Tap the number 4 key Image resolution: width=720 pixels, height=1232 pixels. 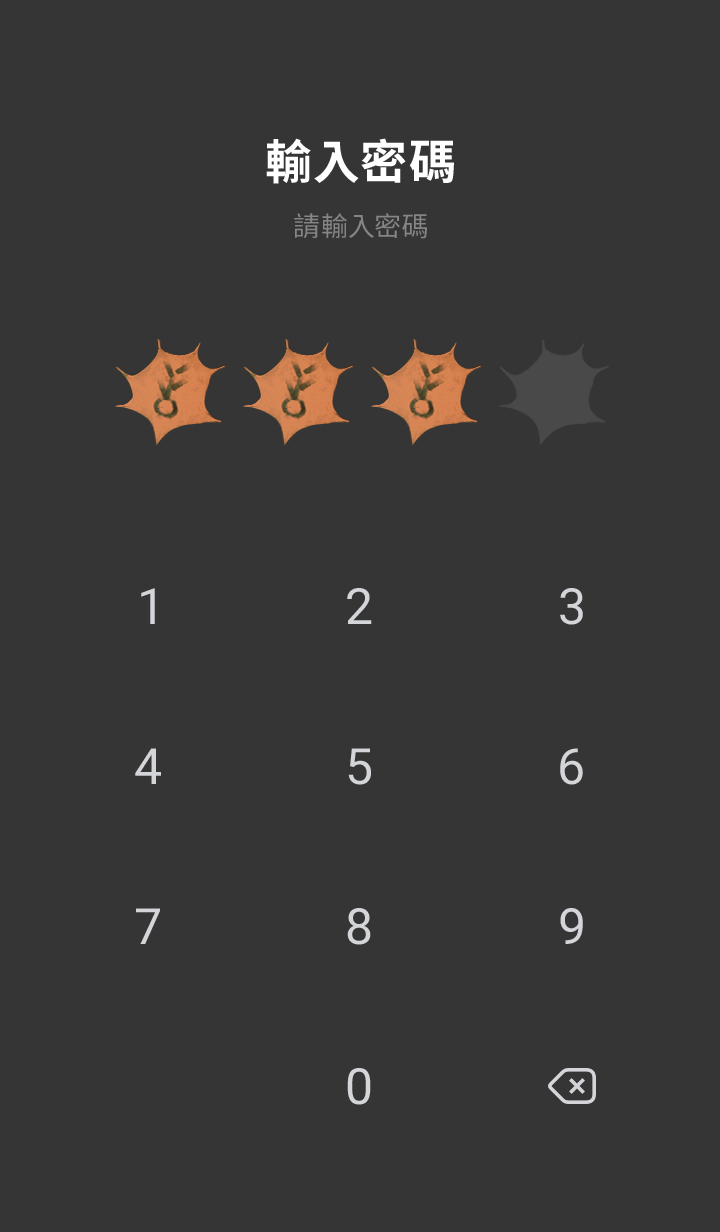[149, 767]
